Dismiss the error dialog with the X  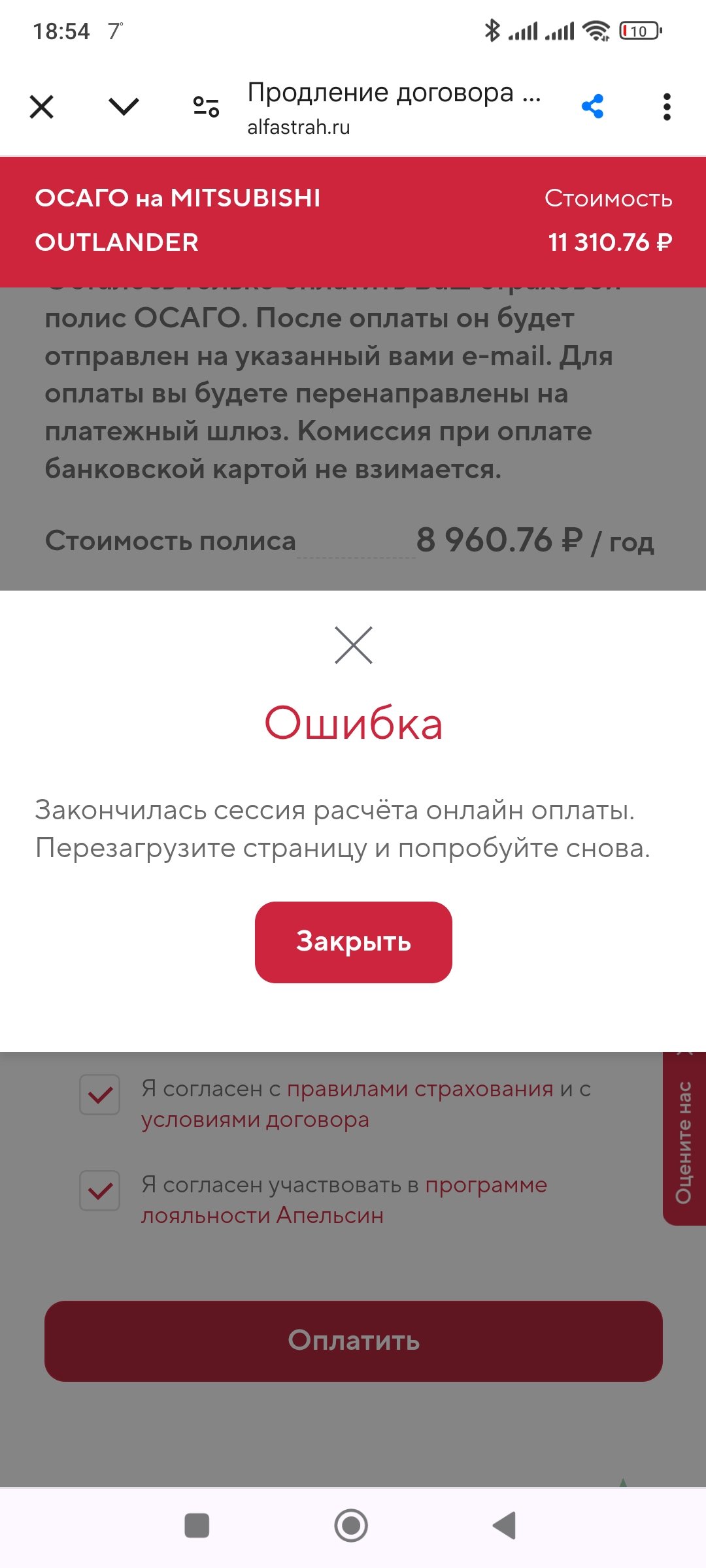354,645
